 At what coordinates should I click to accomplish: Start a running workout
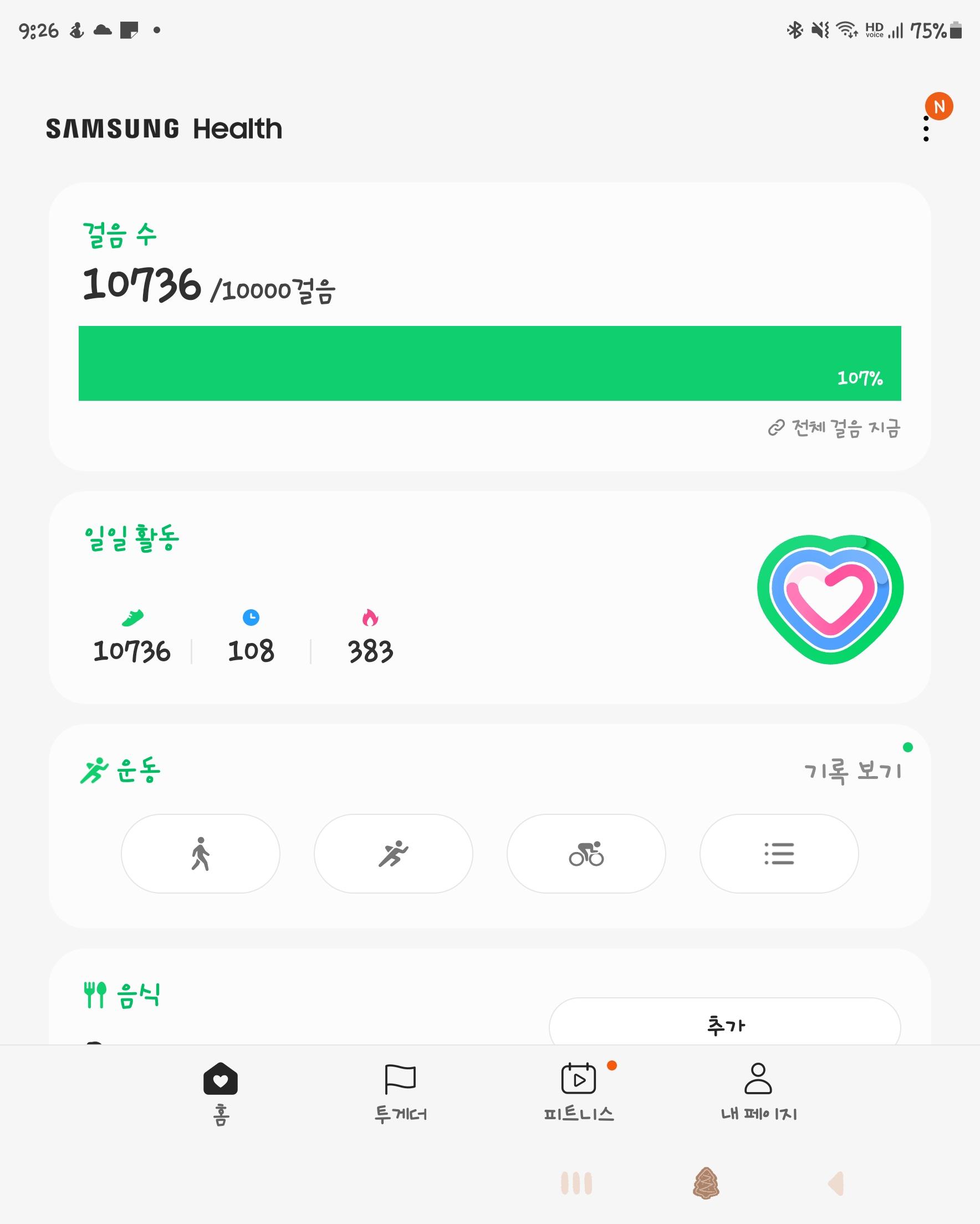point(393,853)
